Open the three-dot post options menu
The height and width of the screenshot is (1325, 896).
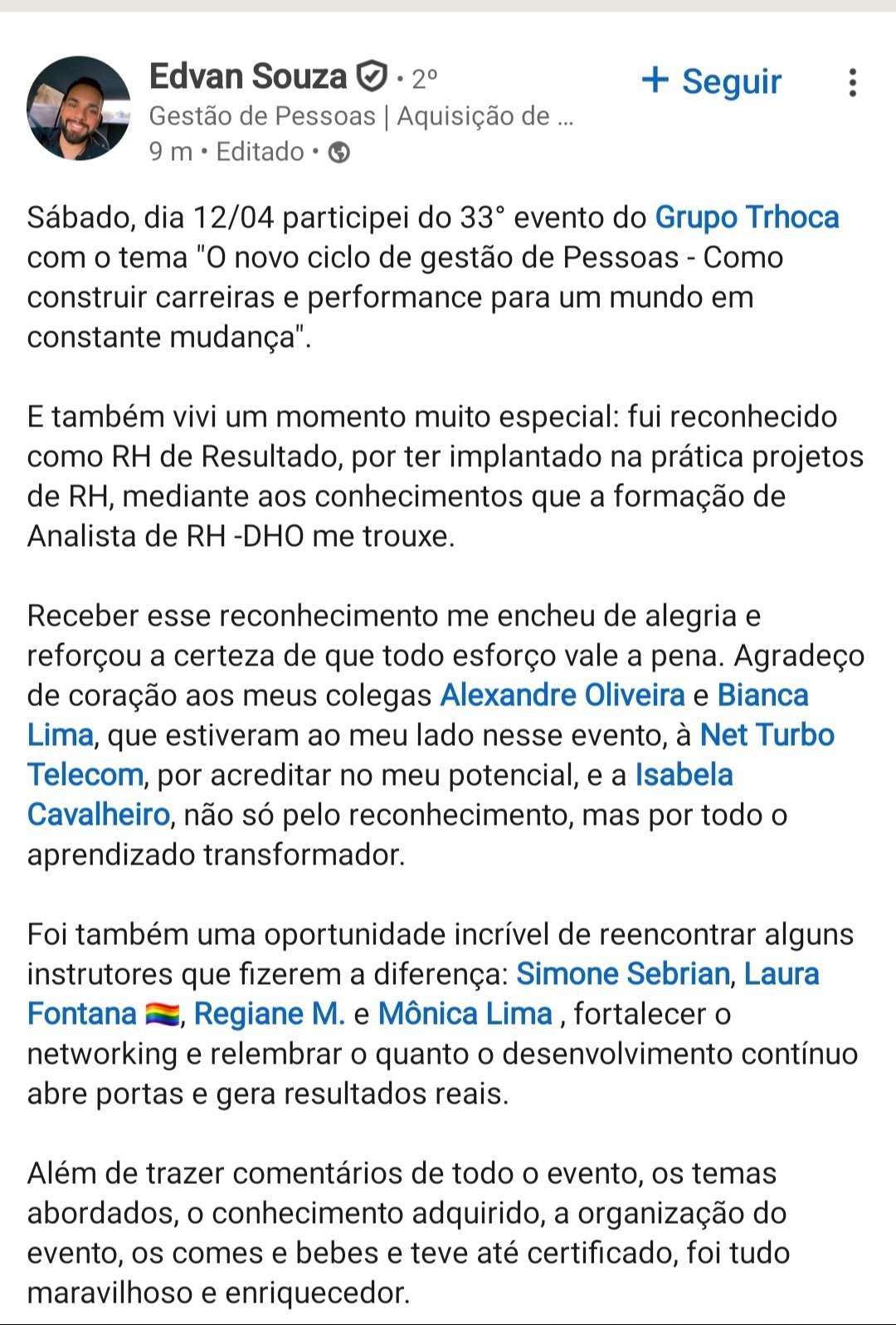(x=851, y=82)
